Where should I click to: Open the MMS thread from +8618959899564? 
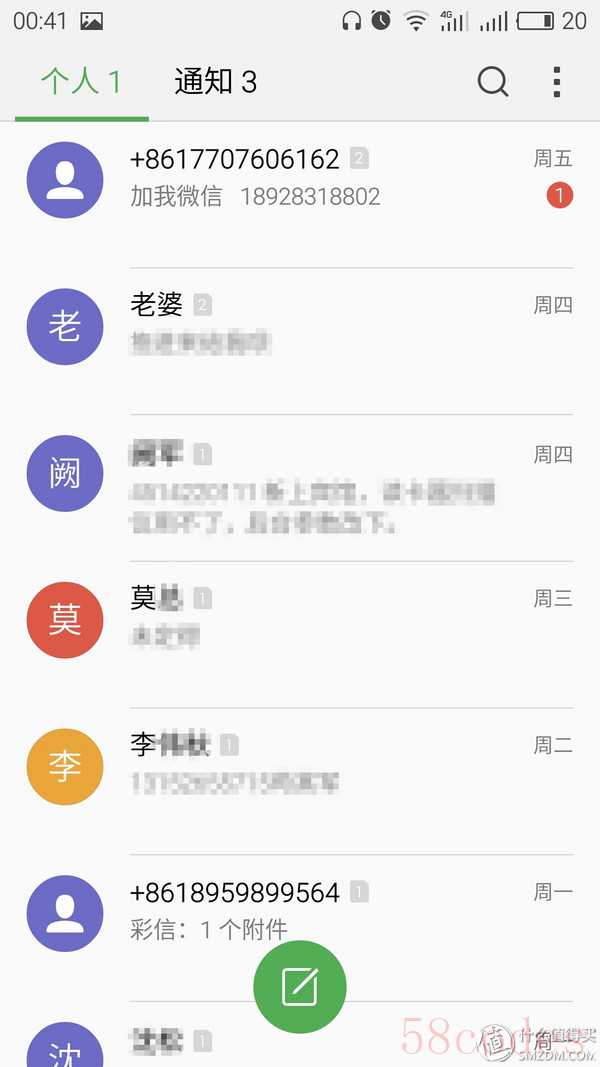click(x=300, y=912)
